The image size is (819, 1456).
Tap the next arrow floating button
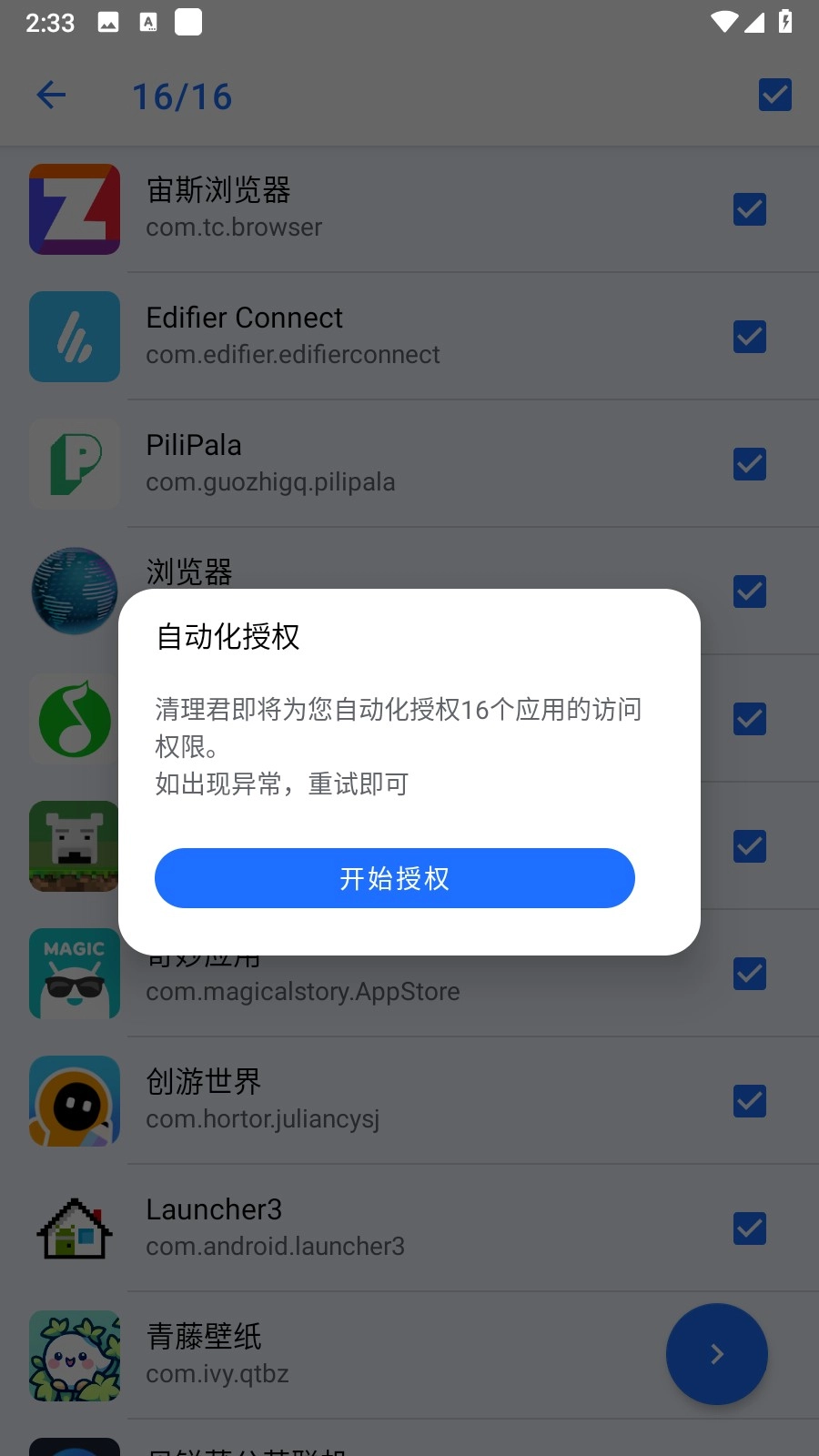pyautogui.click(x=716, y=1354)
